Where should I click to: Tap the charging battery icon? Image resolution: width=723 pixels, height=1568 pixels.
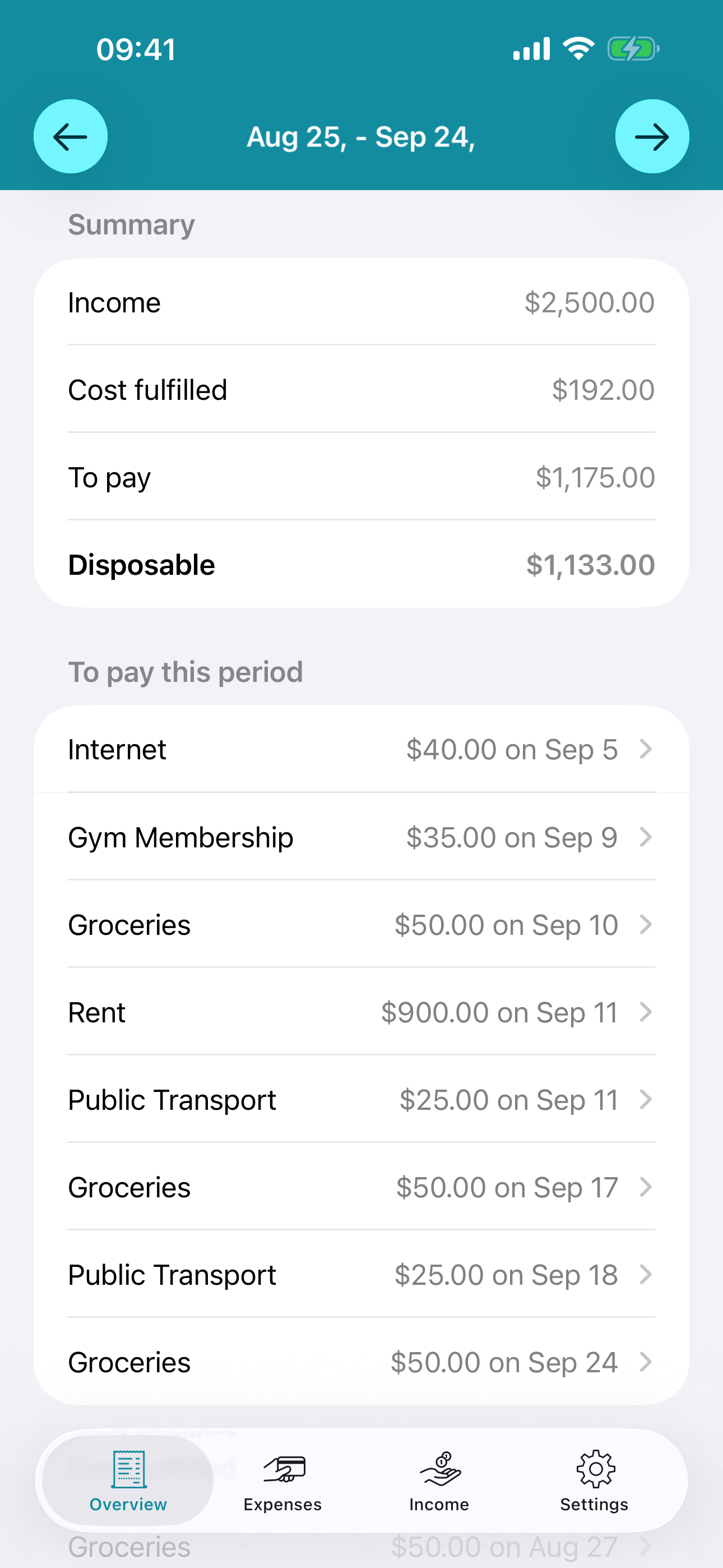[x=633, y=48]
